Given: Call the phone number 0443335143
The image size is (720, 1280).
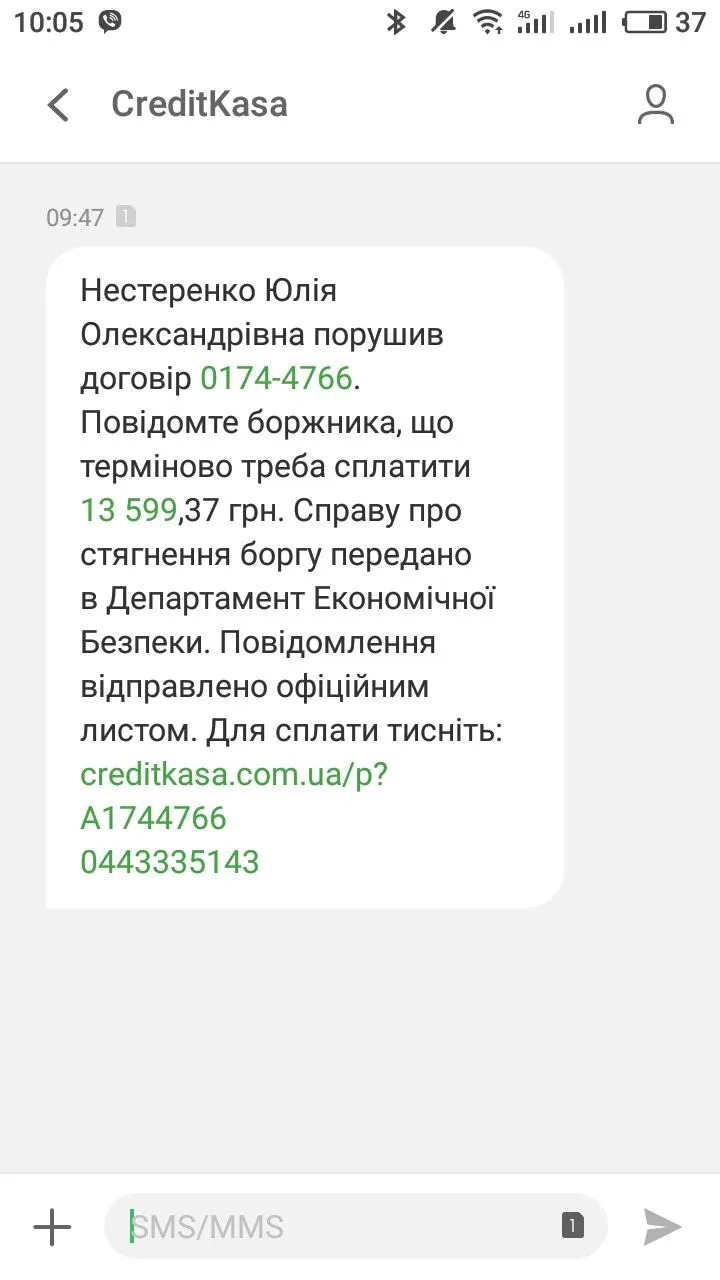Looking at the screenshot, I should [169, 862].
